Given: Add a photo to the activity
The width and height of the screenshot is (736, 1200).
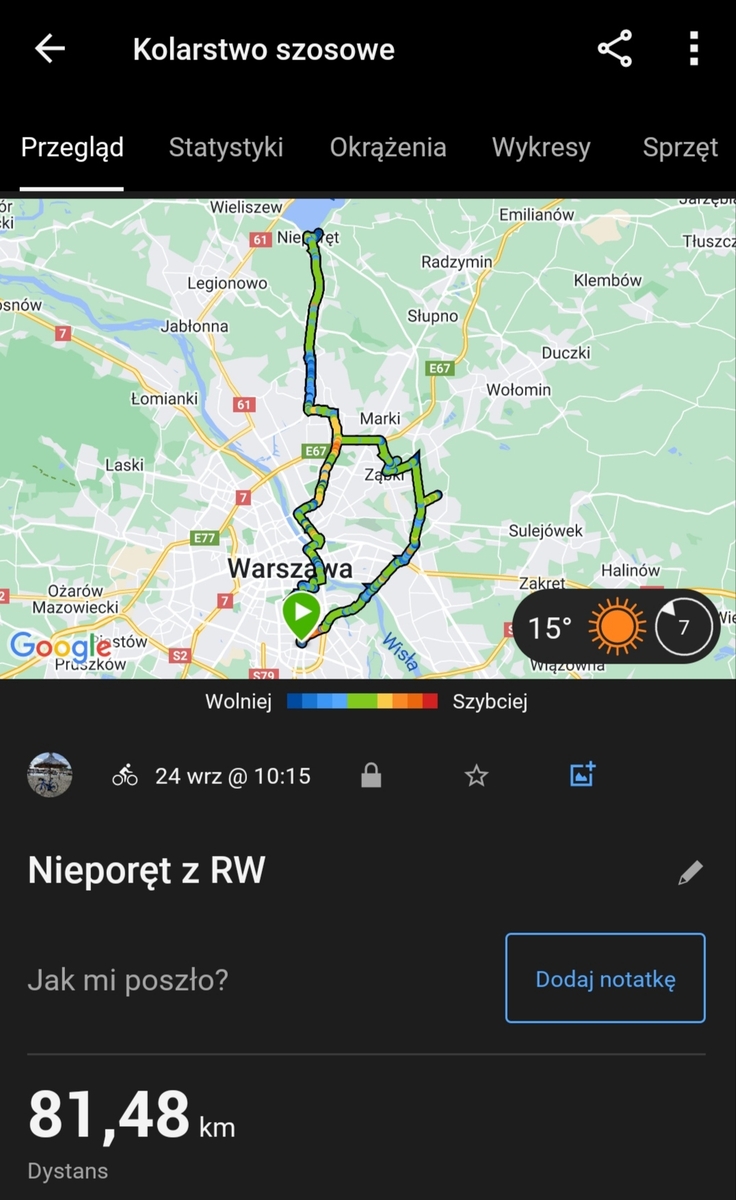Looking at the screenshot, I should coord(582,774).
